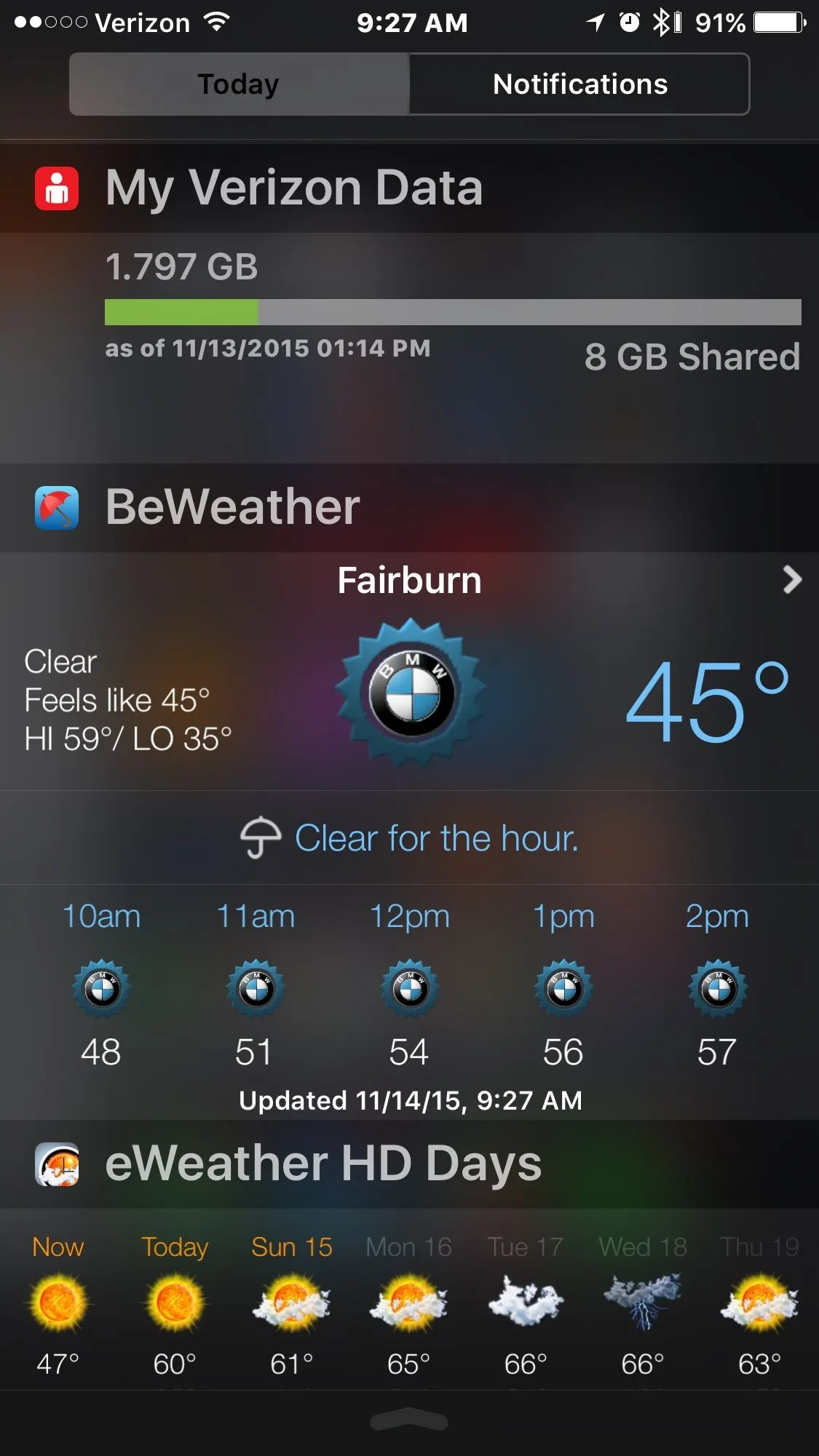
Task: Open the eWeather HD Days widget forecast
Action: pyautogui.click(x=409, y=1302)
